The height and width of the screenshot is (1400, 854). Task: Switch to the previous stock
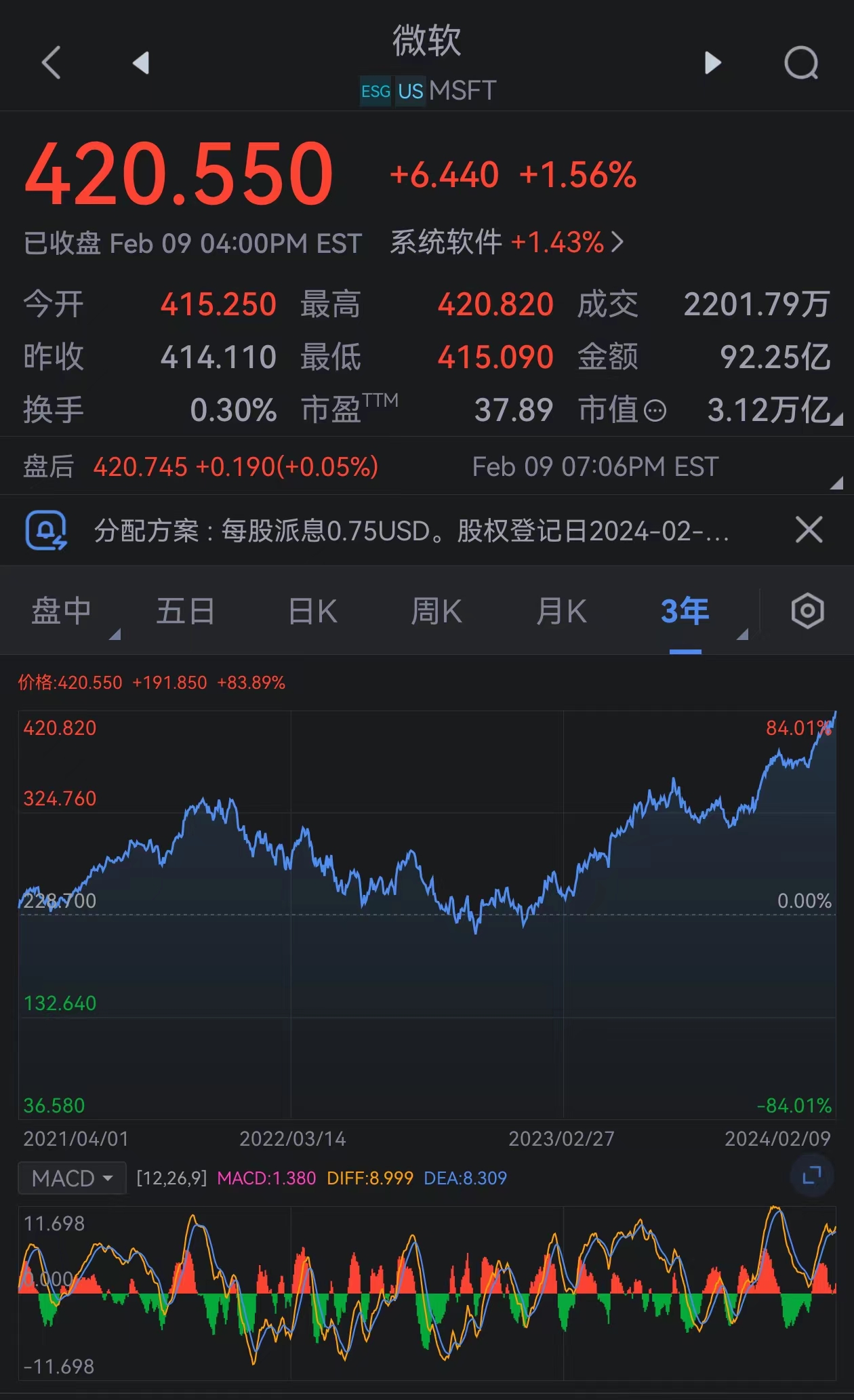(x=140, y=63)
